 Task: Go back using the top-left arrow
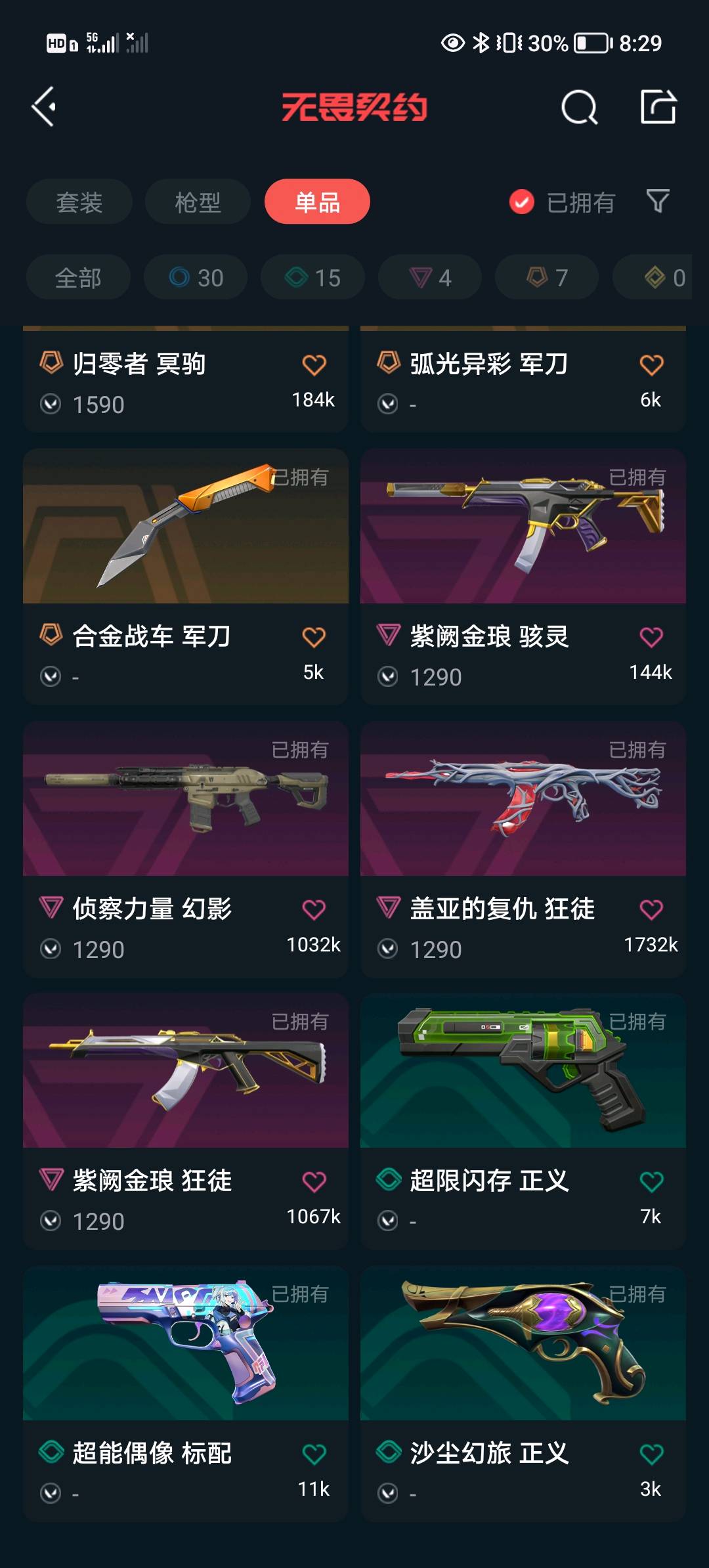45,107
